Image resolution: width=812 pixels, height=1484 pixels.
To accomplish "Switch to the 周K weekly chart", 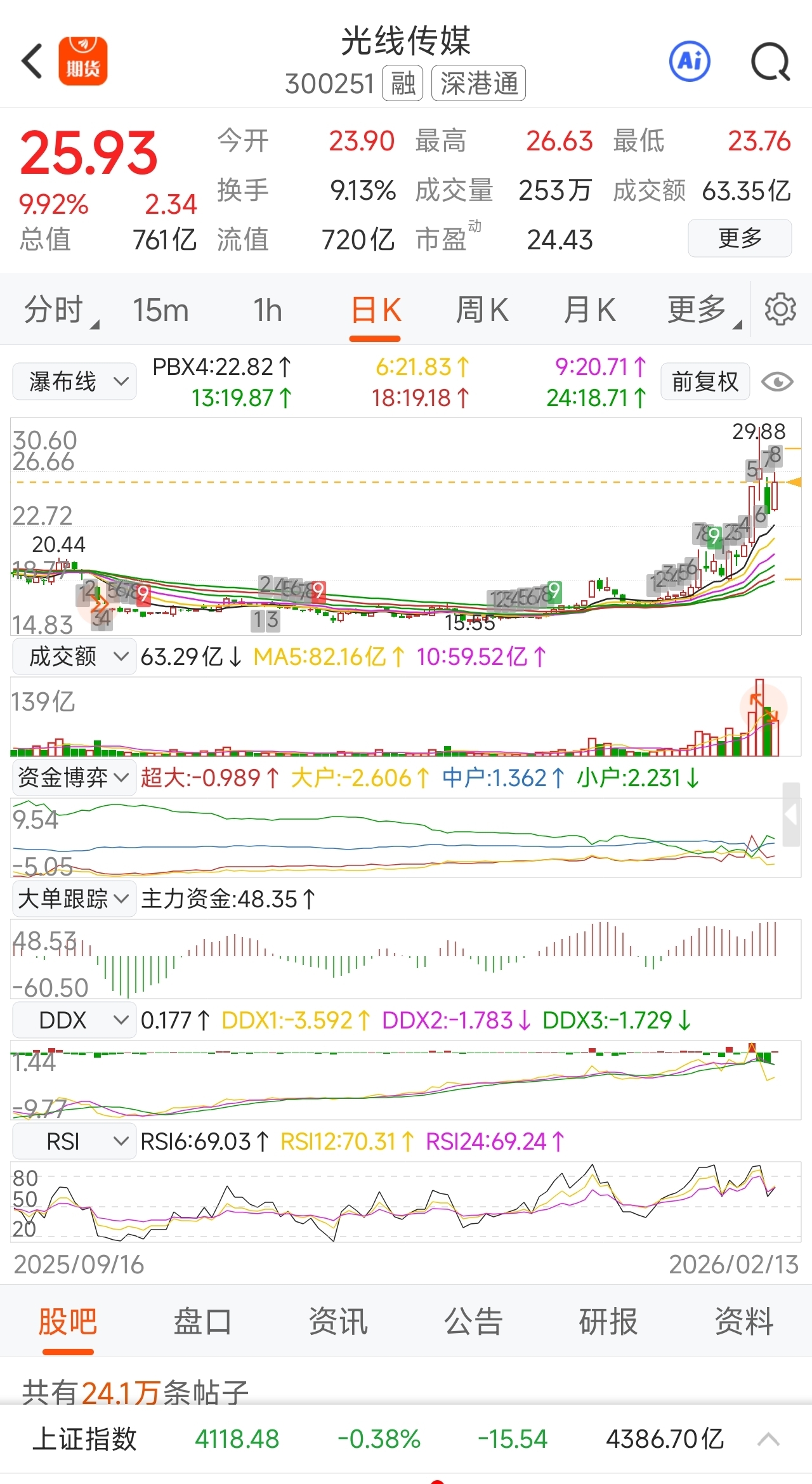I will 482,311.
